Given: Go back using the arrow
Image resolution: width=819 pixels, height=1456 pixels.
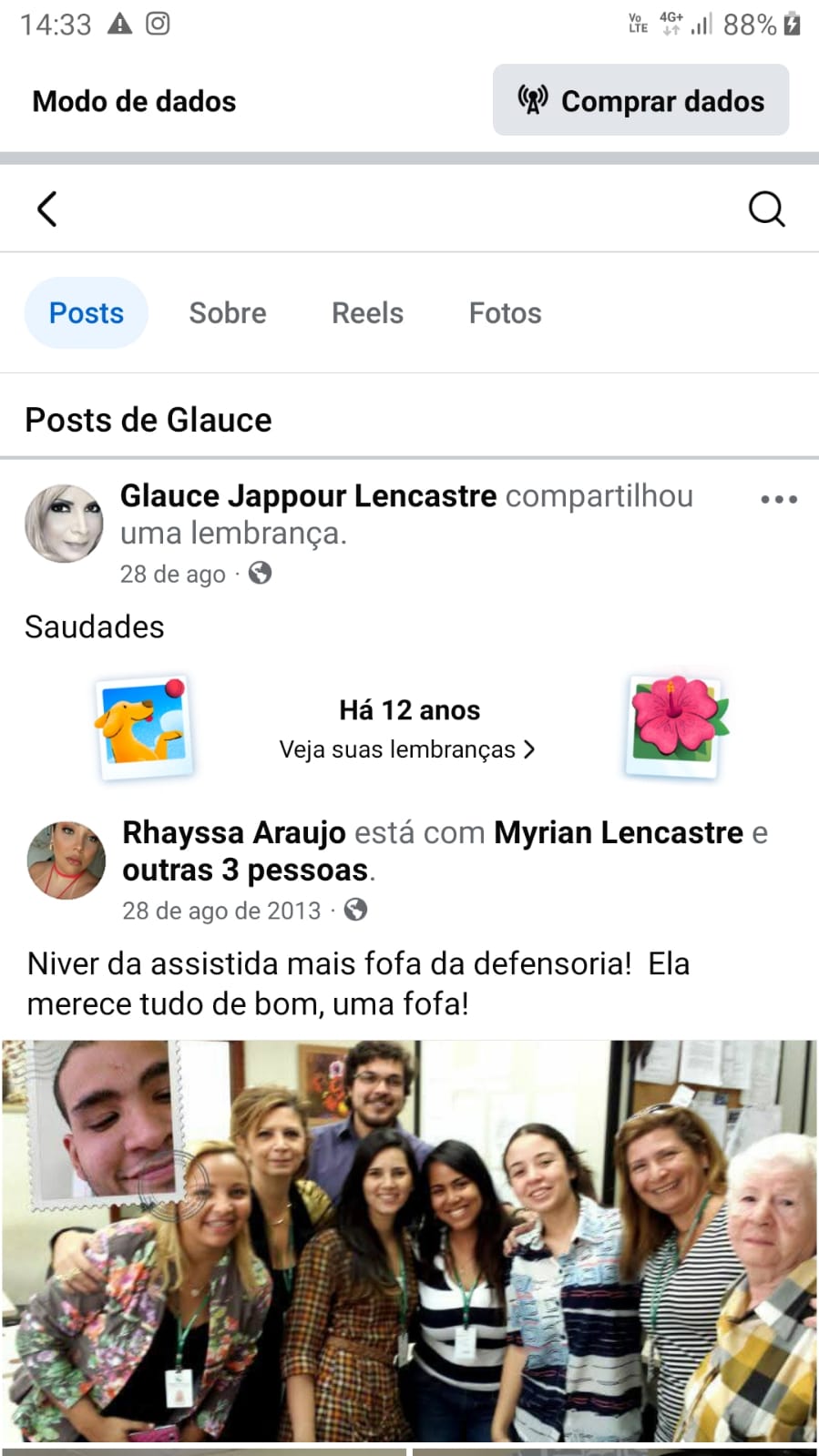Looking at the screenshot, I should tap(47, 209).
